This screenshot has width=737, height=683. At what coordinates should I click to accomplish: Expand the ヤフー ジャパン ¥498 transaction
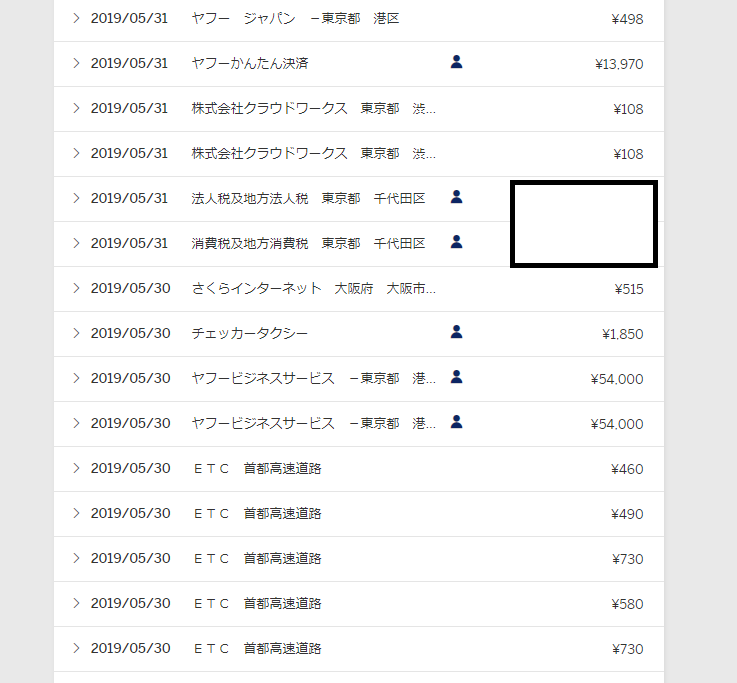(x=76, y=18)
